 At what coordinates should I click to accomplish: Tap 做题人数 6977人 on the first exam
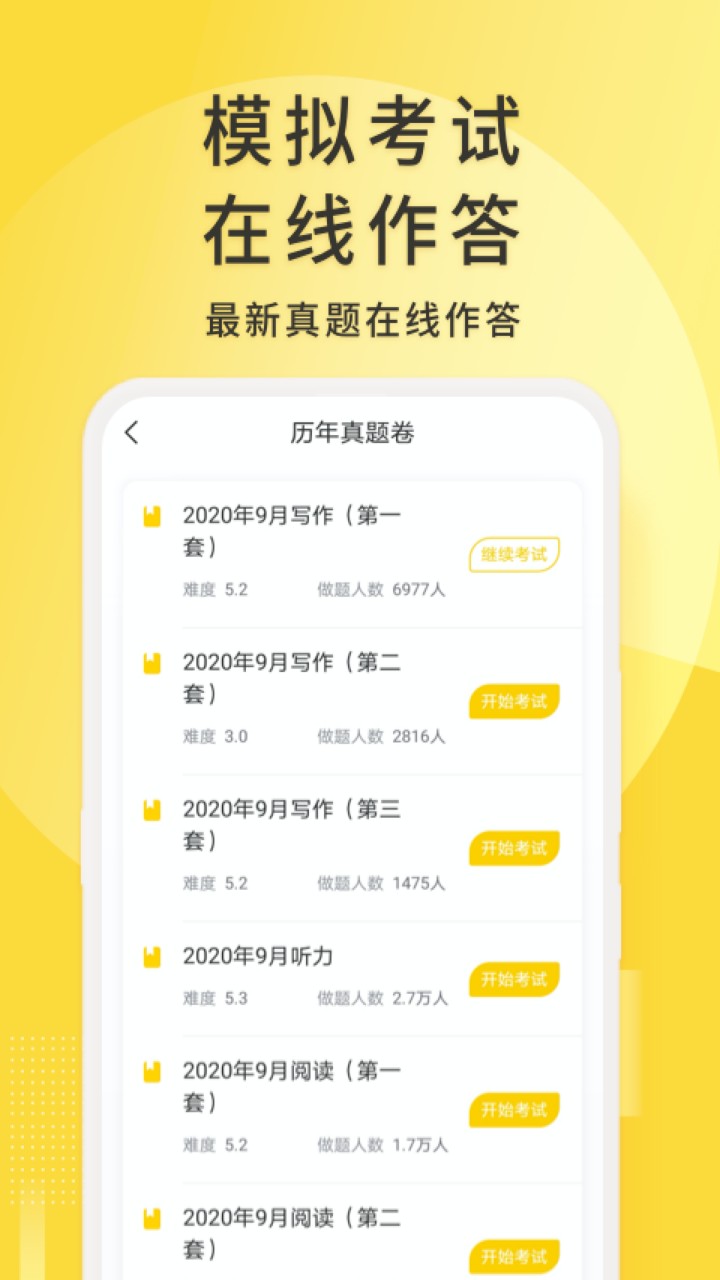tap(380, 590)
